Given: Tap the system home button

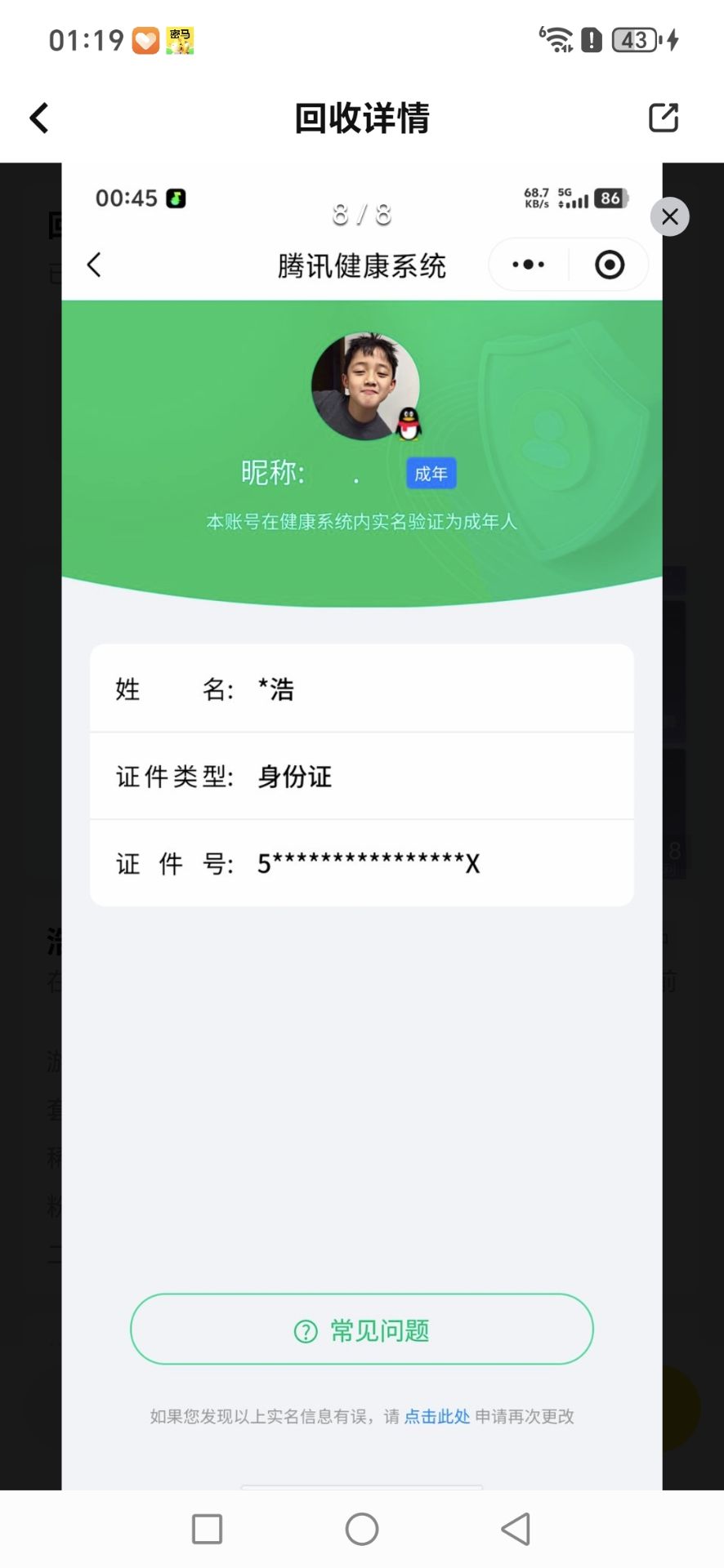Looking at the screenshot, I should 362,1529.
